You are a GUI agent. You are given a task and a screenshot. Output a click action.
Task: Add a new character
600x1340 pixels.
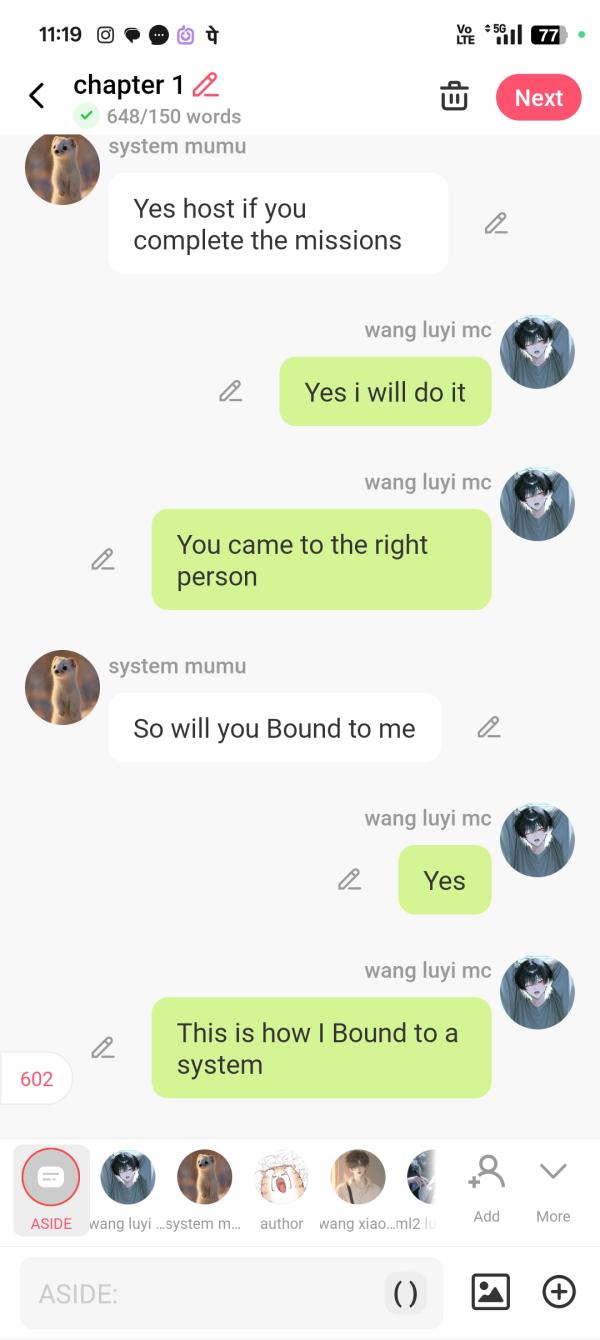coord(486,1187)
